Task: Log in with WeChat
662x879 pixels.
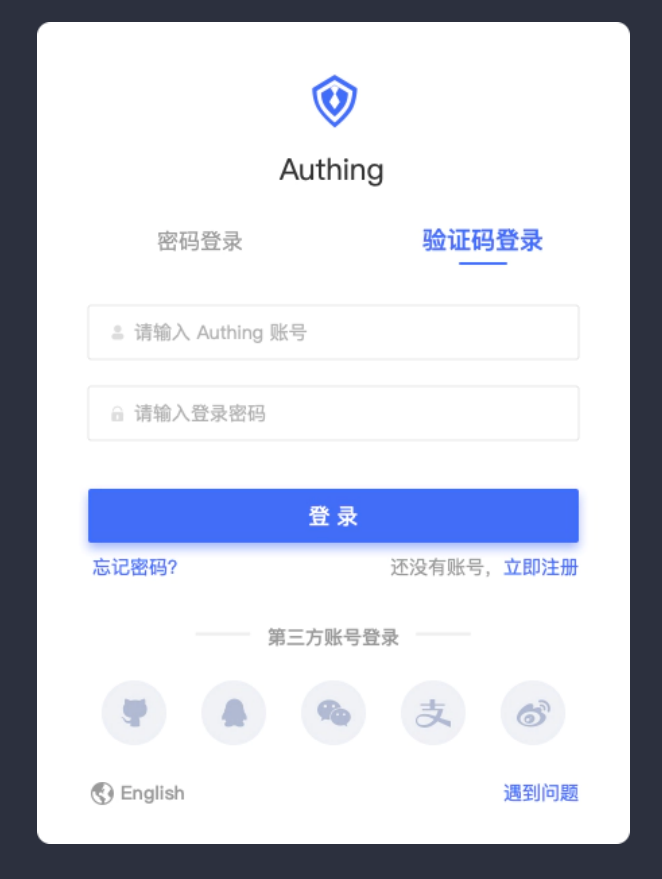Action: (333, 713)
